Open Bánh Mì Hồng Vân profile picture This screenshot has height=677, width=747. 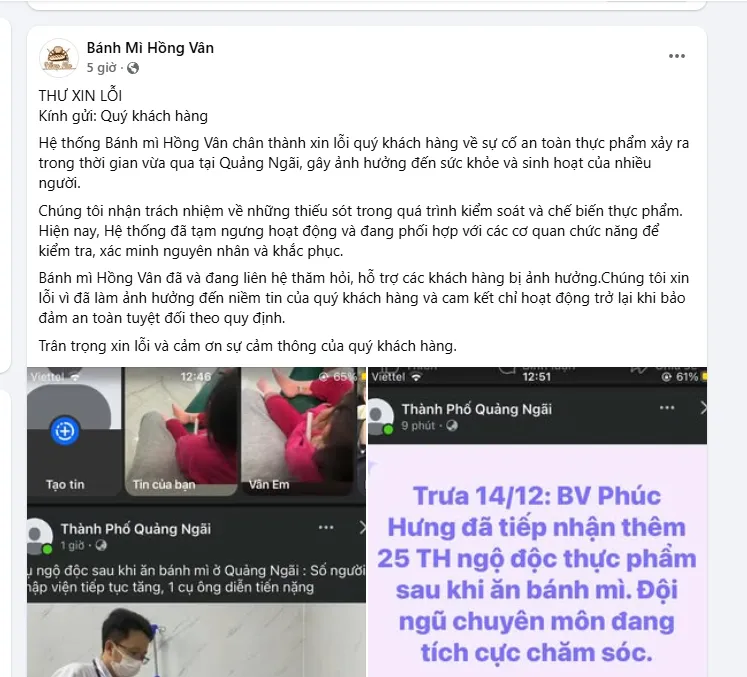pos(59,57)
